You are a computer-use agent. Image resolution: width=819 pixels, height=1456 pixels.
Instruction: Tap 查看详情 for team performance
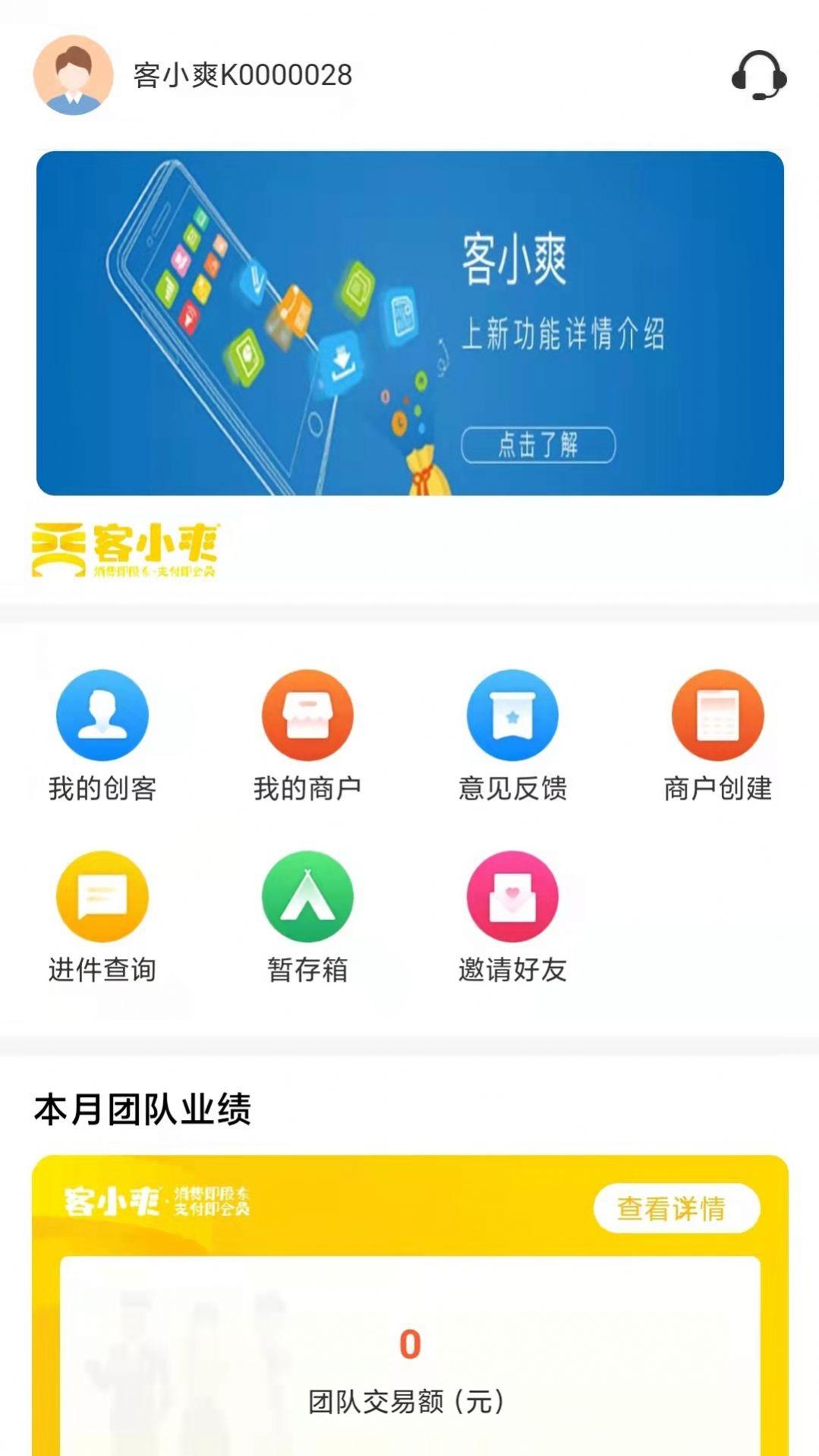676,1208
